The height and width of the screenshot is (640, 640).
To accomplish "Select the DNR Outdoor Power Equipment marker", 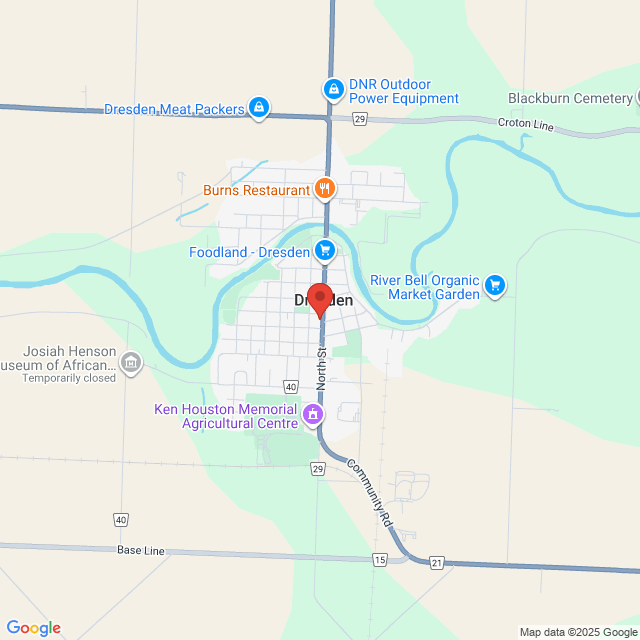I will point(333,90).
